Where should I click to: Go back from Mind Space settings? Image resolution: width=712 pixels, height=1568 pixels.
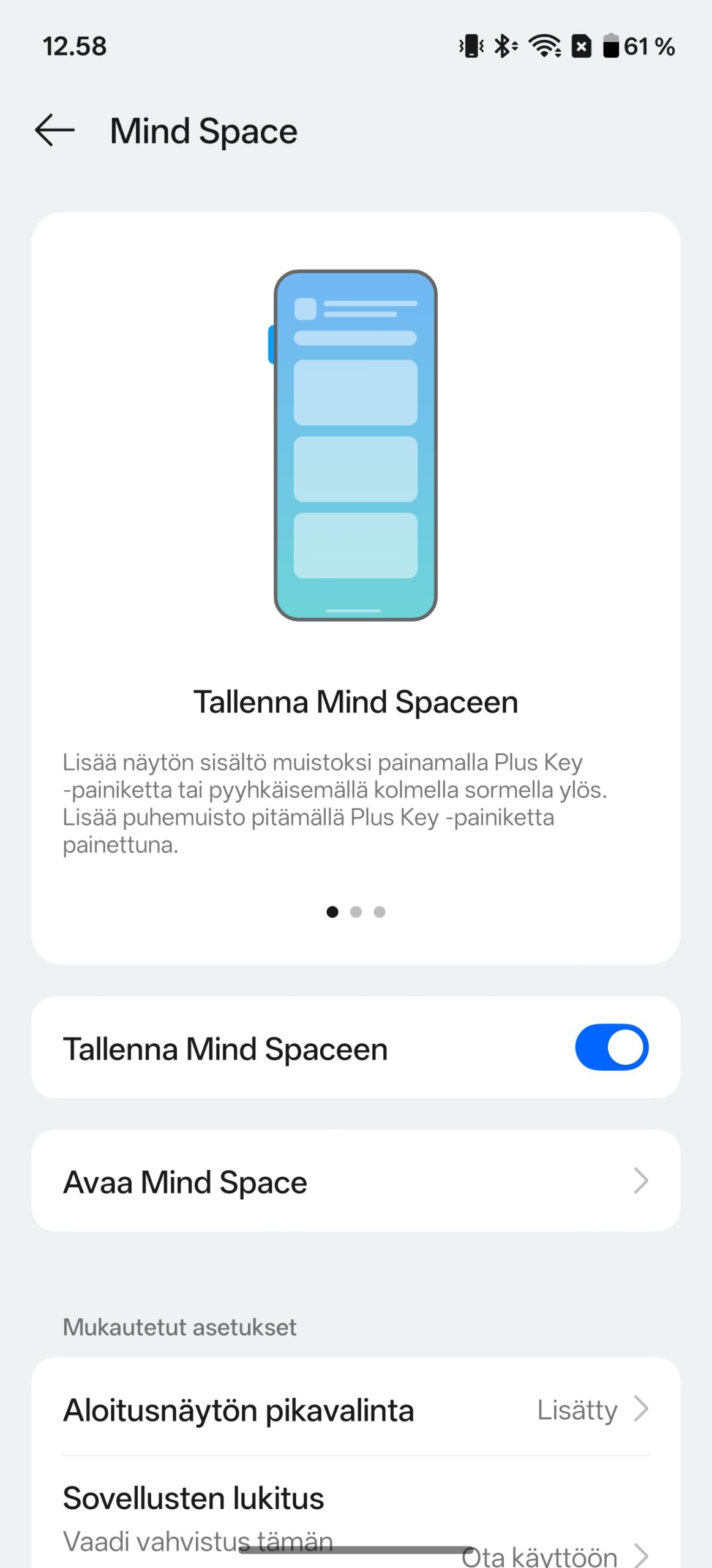pos(54,130)
